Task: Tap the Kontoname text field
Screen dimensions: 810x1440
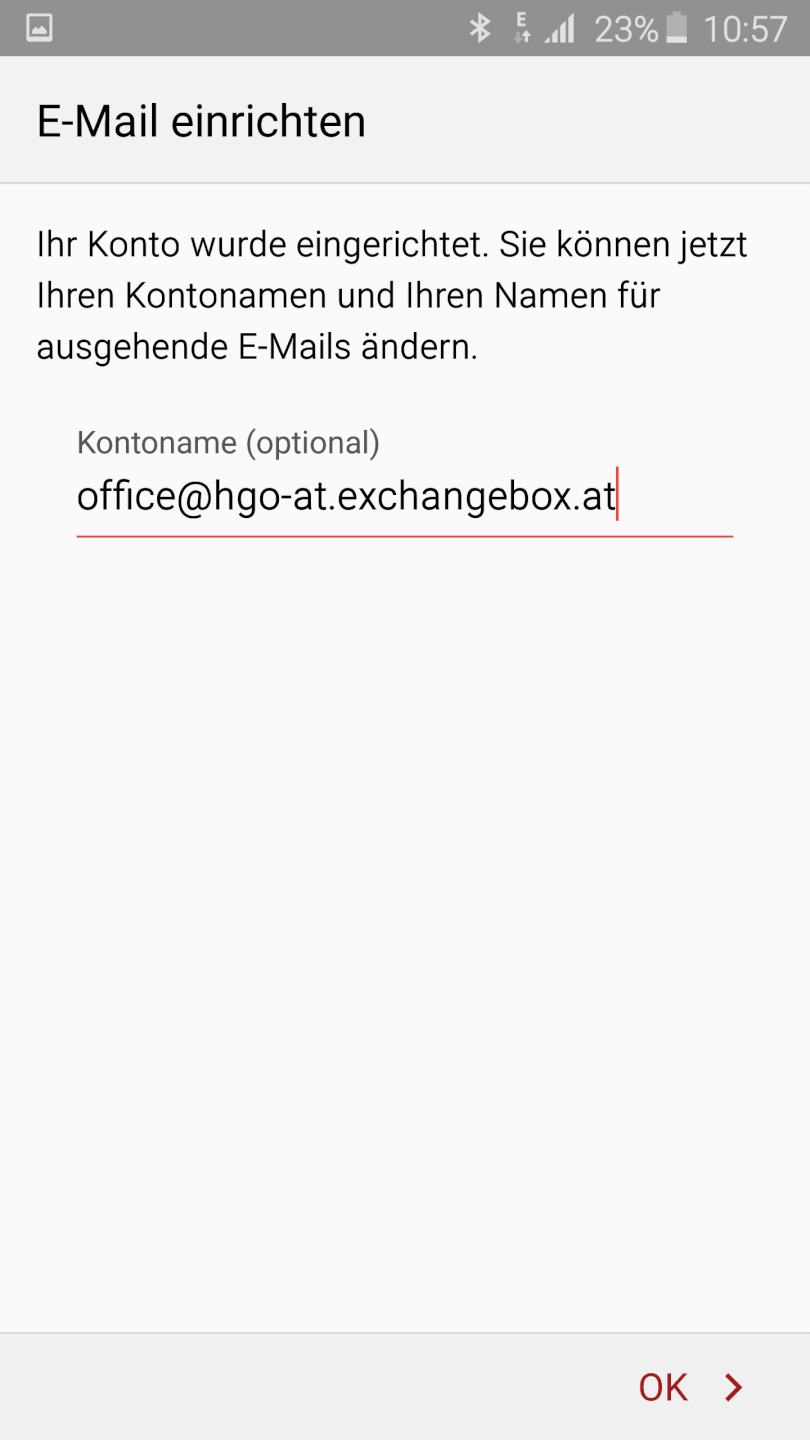Action: (x=404, y=497)
